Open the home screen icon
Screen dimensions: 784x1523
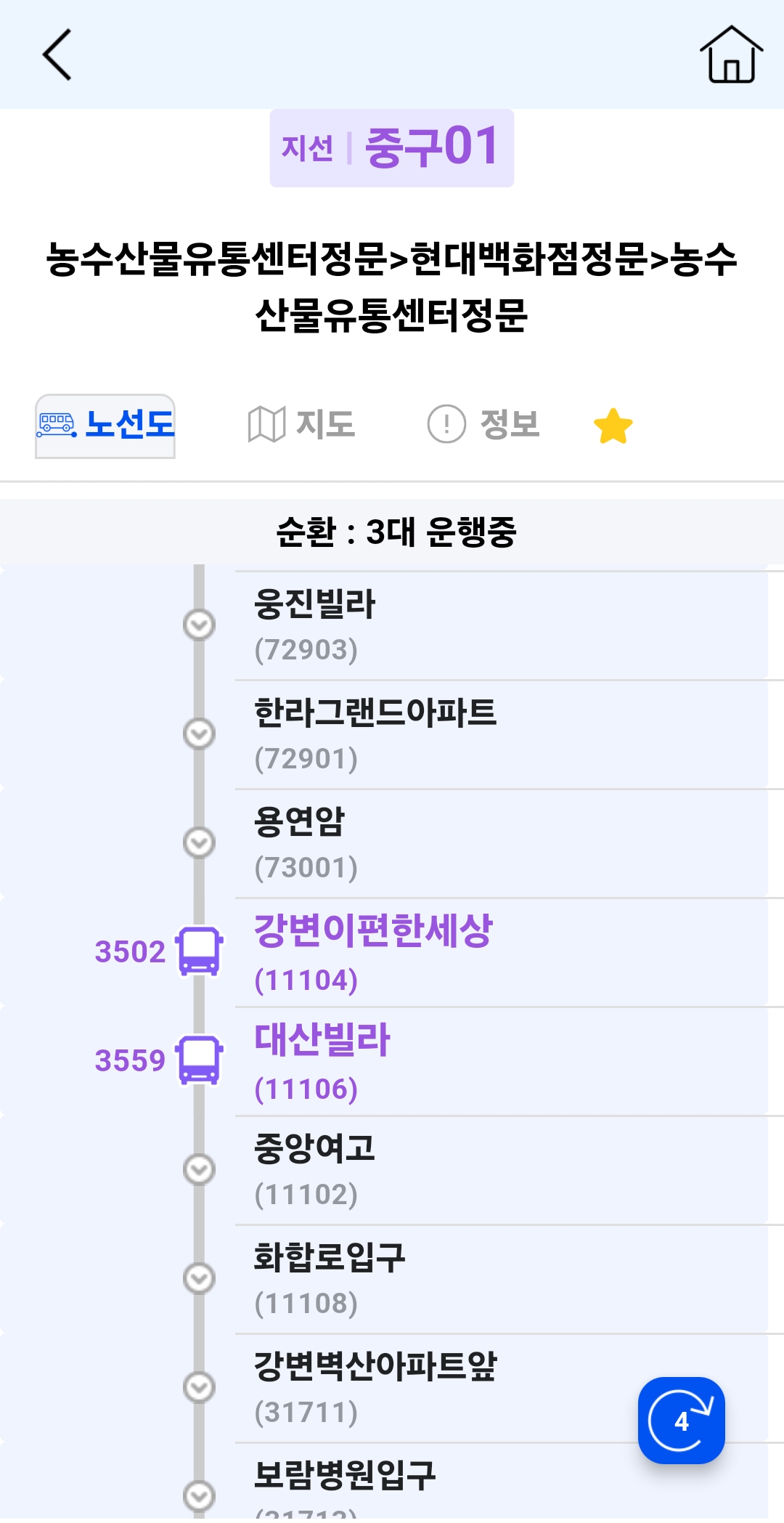731,54
